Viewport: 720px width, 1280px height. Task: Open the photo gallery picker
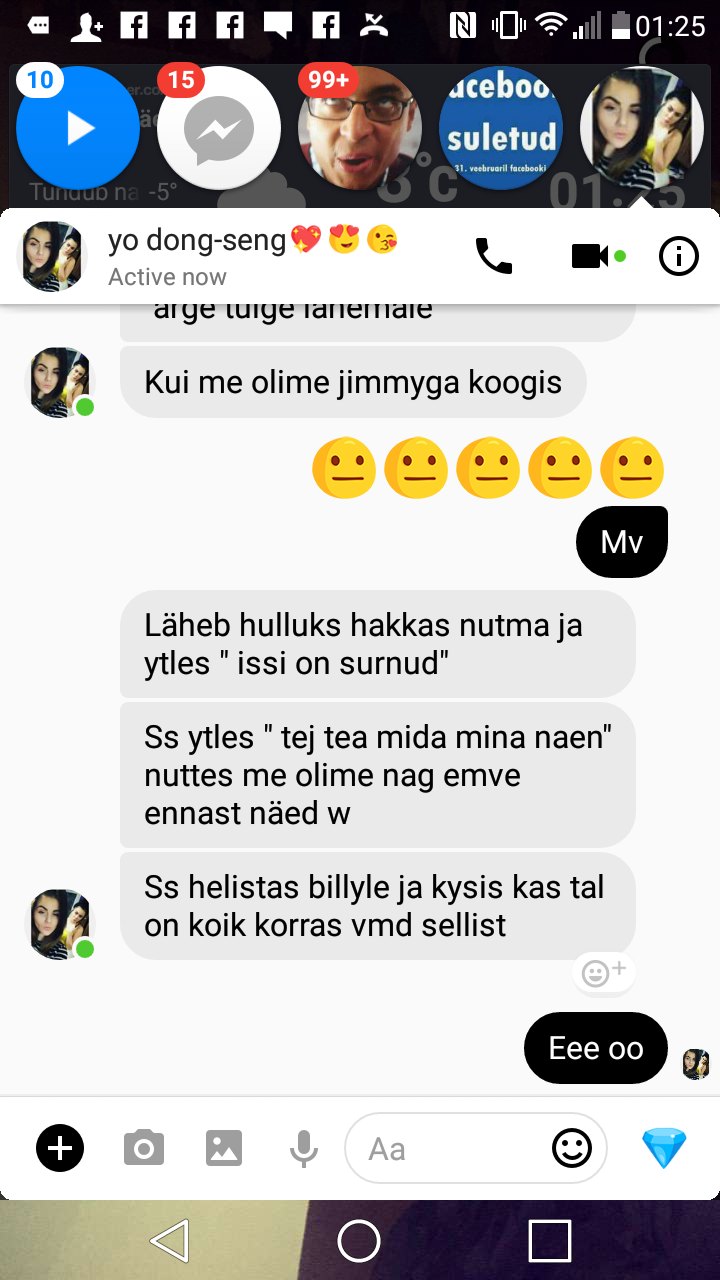pos(224,1149)
